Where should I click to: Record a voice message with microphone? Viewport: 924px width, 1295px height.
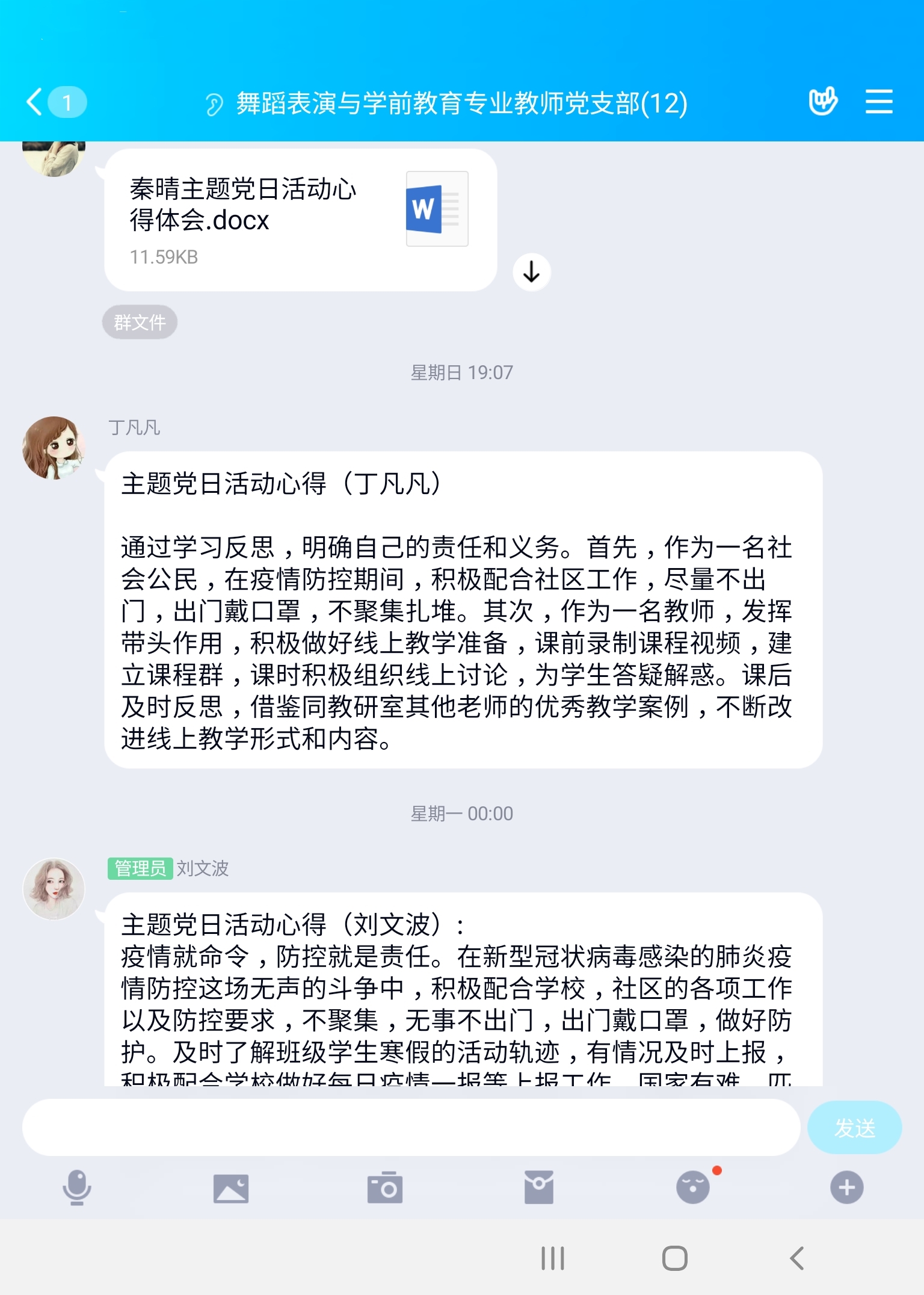[x=77, y=1187]
